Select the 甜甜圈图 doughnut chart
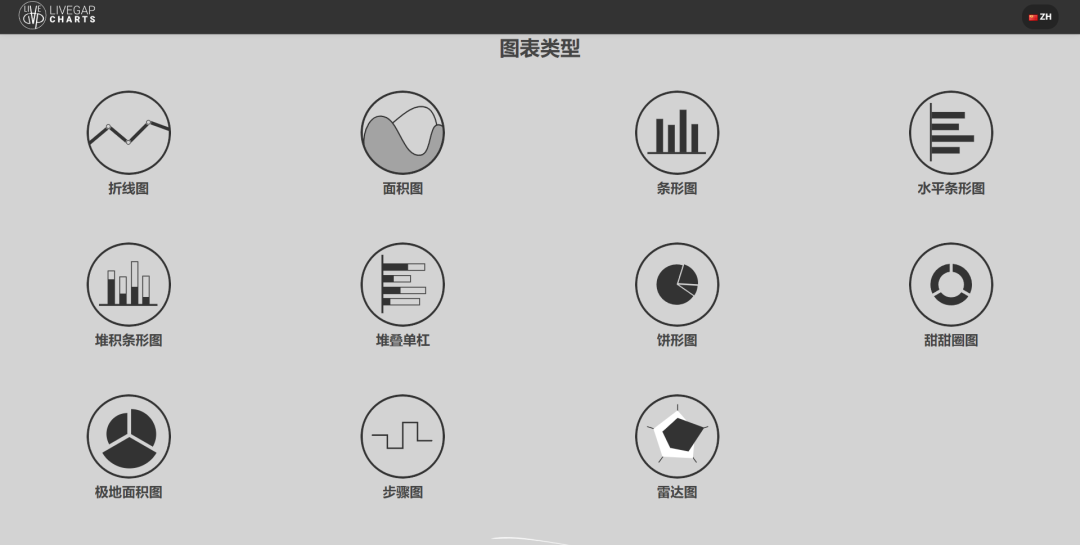Screen dimensions: 1080x545 (951, 285)
